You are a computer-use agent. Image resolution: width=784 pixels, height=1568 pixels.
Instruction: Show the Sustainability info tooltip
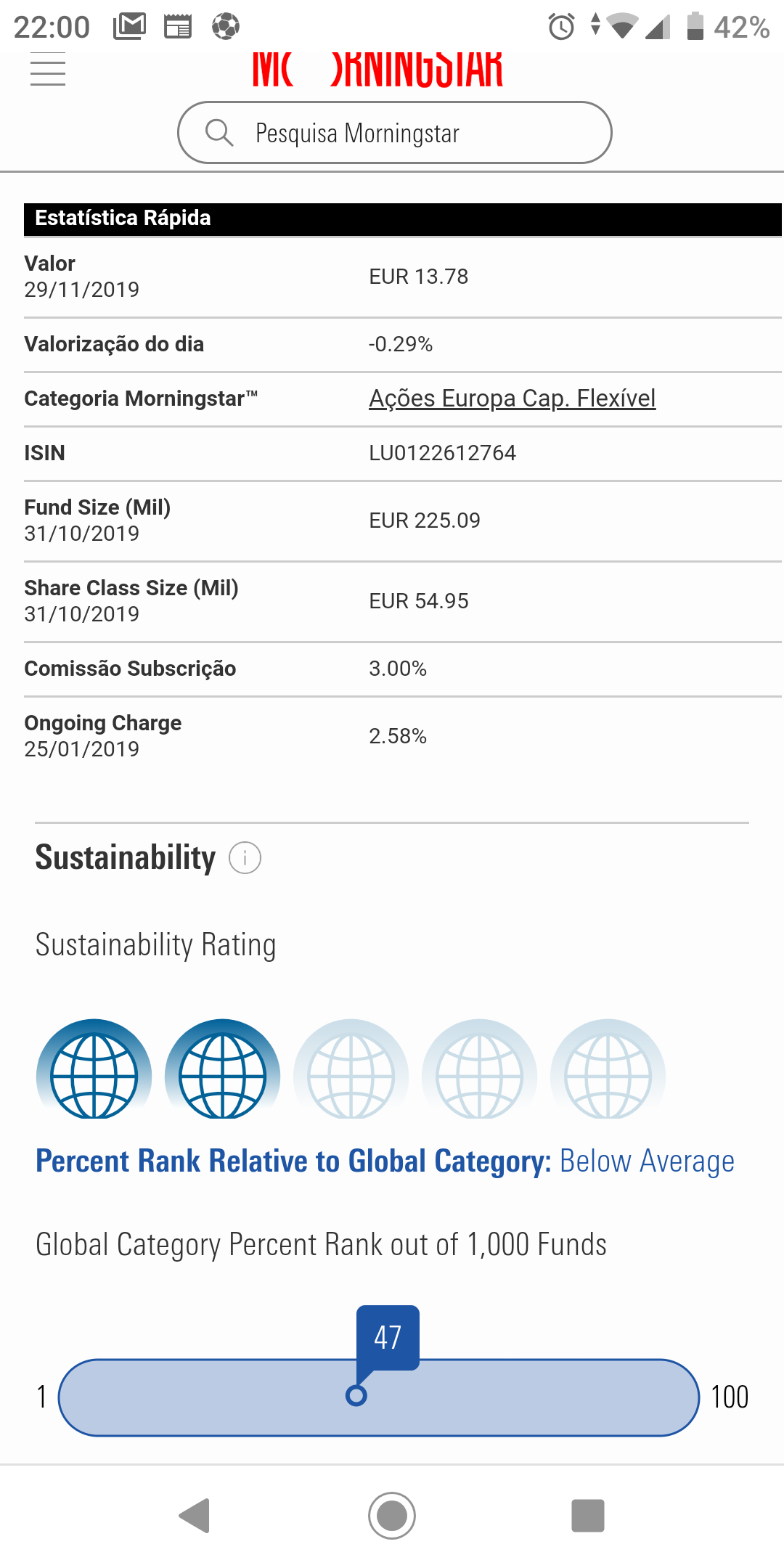pos(245,858)
